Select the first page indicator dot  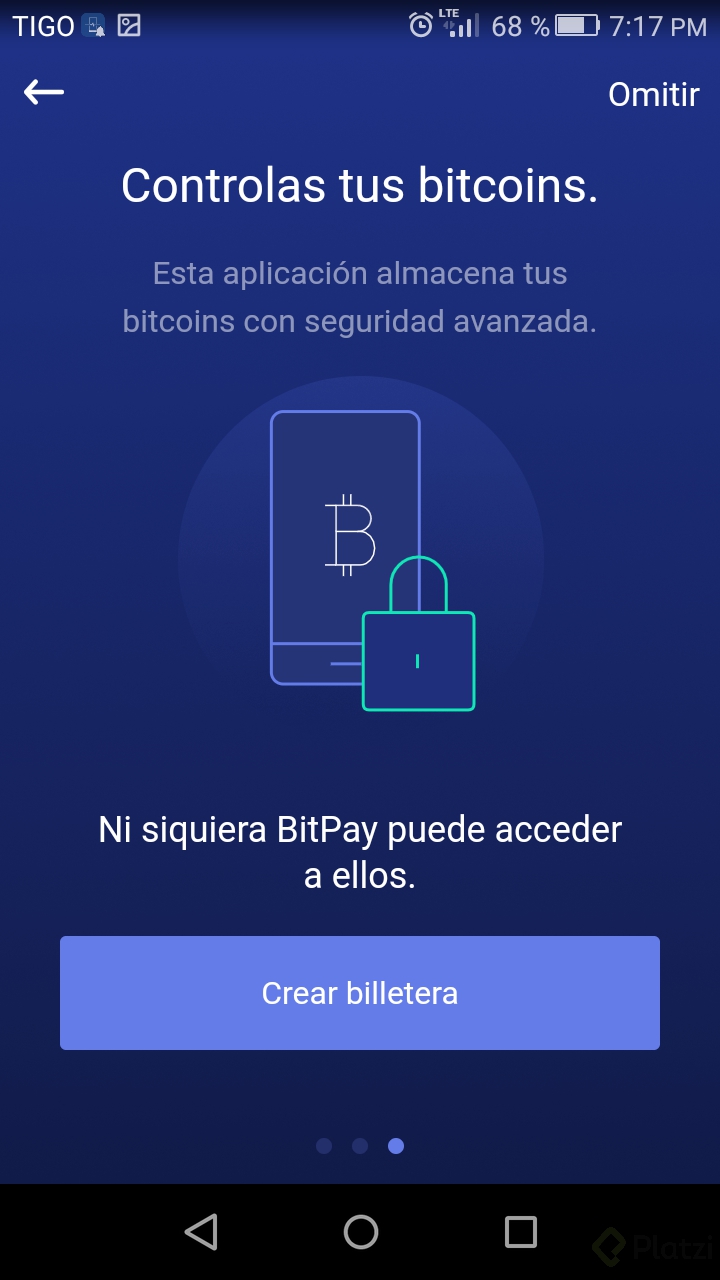click(x=324, y=1145)
